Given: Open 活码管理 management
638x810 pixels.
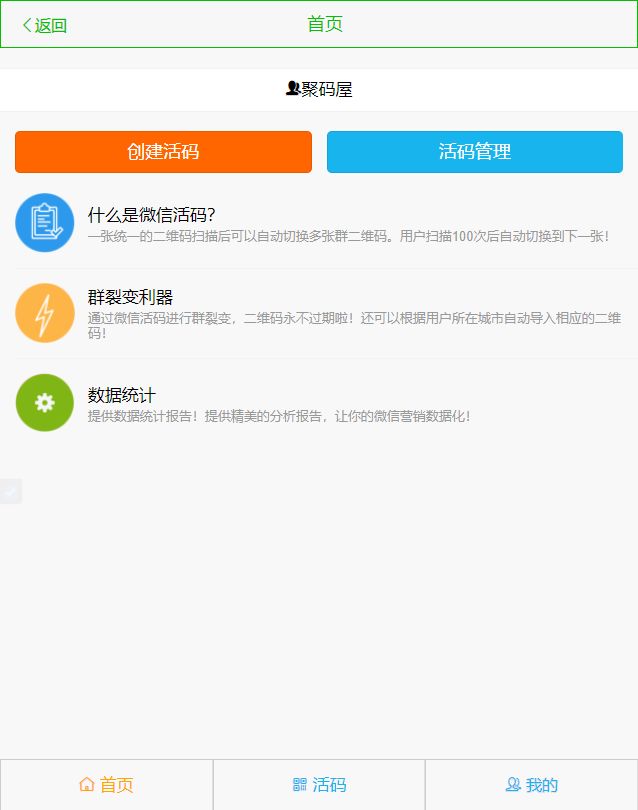Looking at the screenshot, I should [474, 152].
